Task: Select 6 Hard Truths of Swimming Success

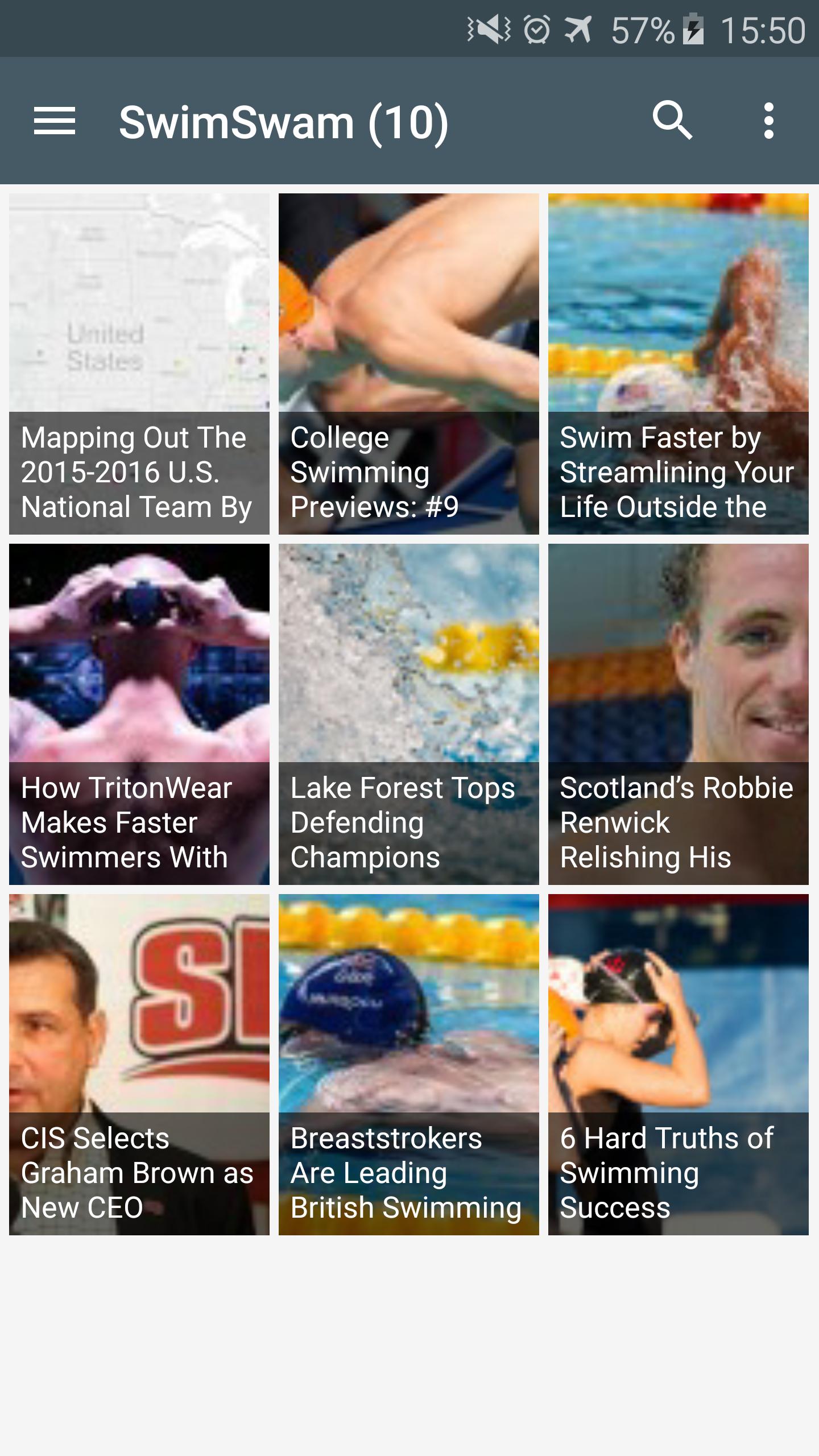Action: [x=678, y=1065]
